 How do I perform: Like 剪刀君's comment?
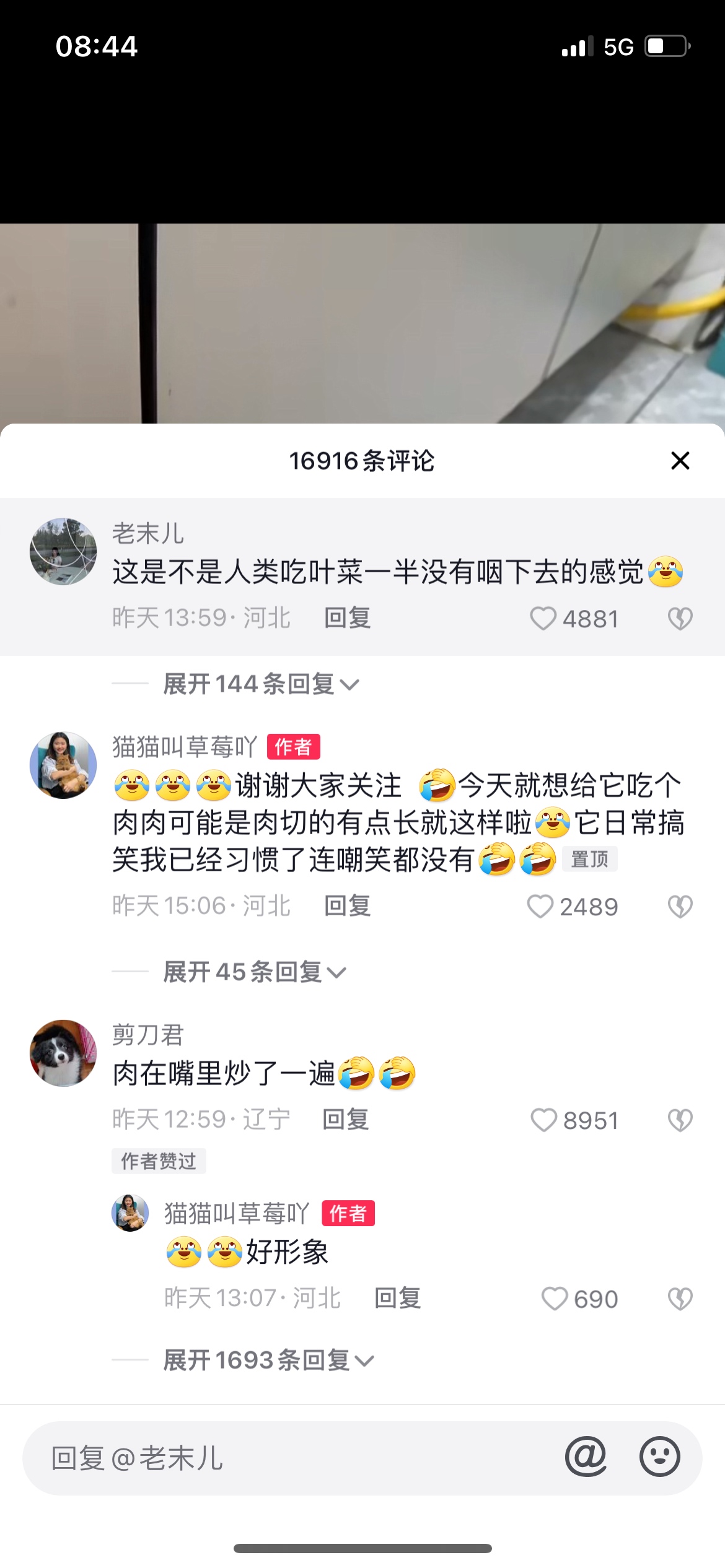544,1120
